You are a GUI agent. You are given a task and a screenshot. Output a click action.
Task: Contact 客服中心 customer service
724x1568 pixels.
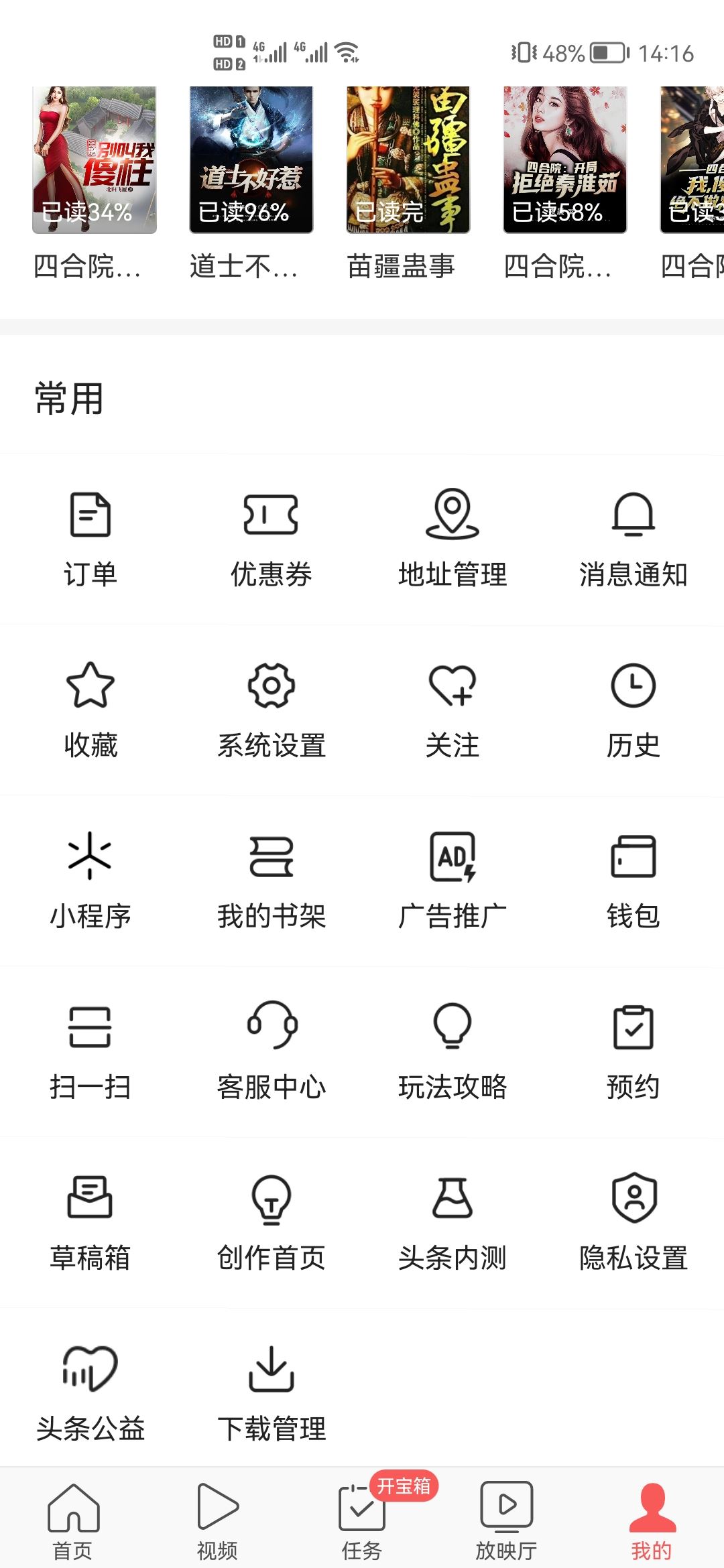coord(271,1052)
